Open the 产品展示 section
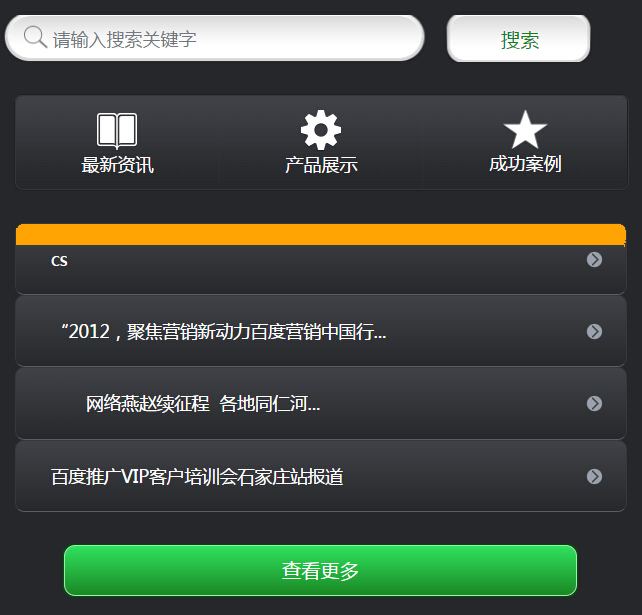Image resolution: width=642 pixels, height=615 pixels. (x=321, y=143)
